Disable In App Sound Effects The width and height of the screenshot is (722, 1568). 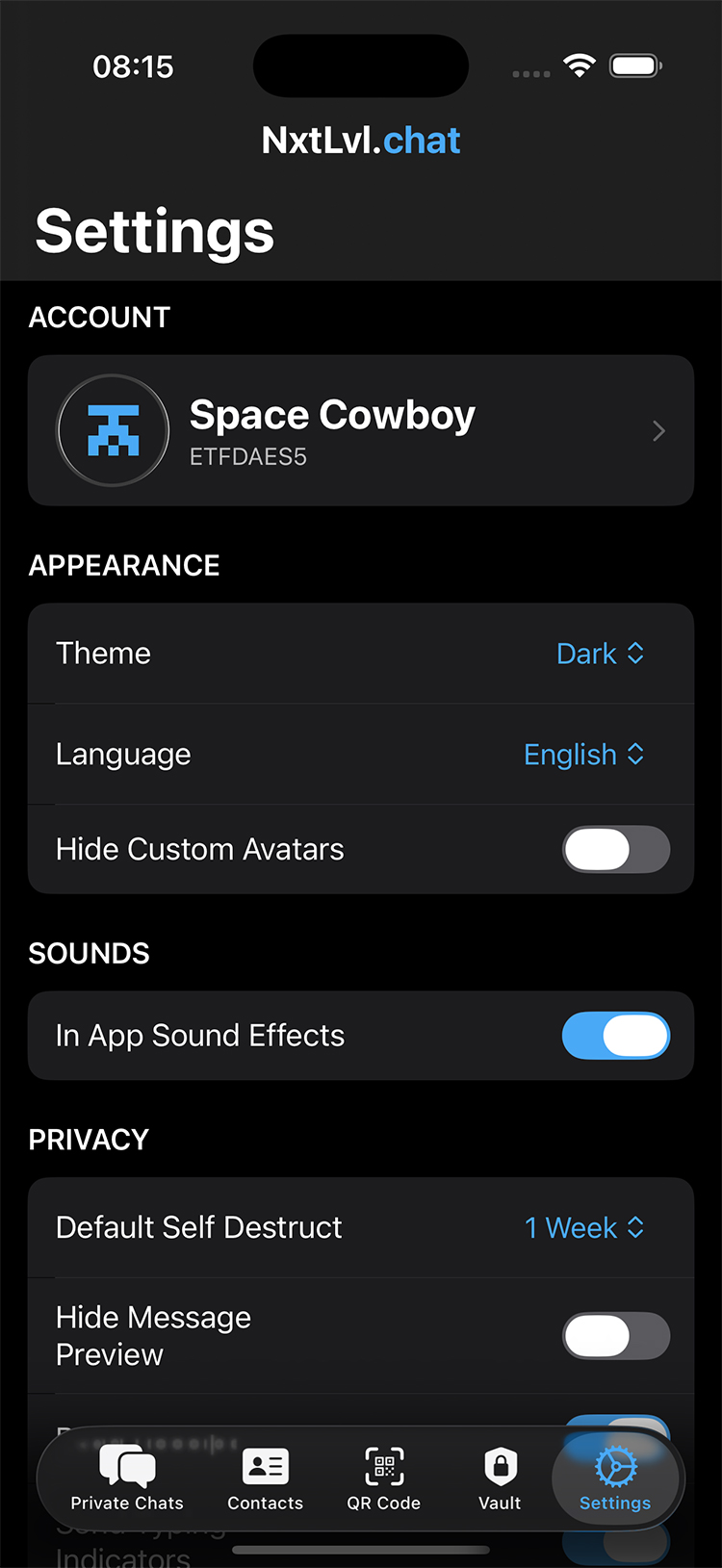[x=615, y=1036]
